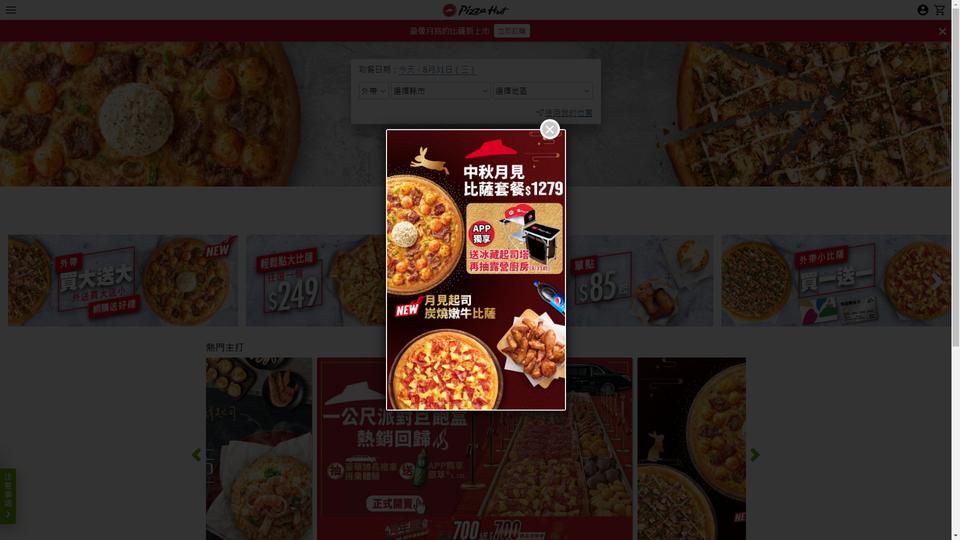Open the user account icon
Screen dimensions: 960x540
922,10
